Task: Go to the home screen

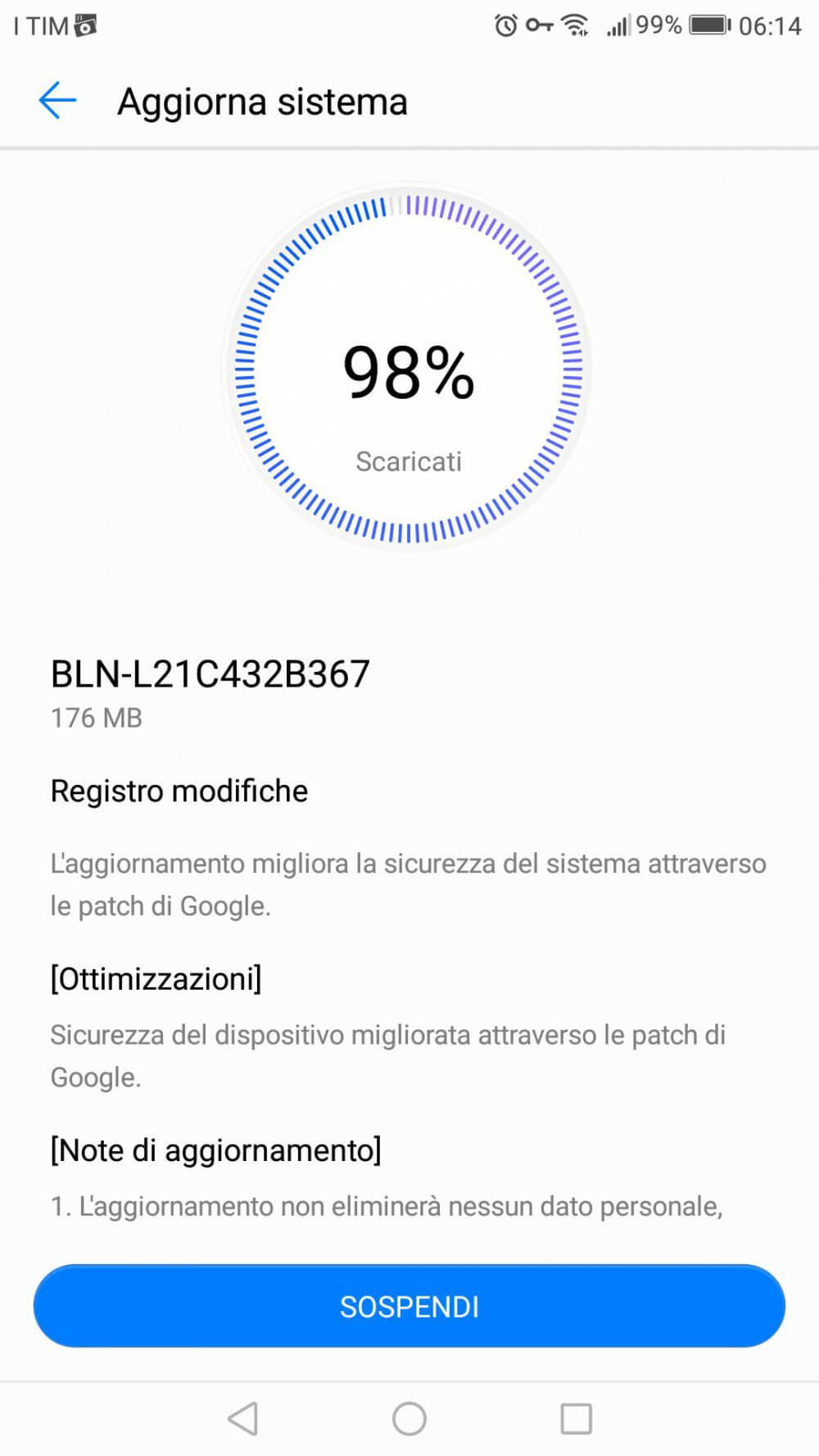Action: [x=409, y=1418]
